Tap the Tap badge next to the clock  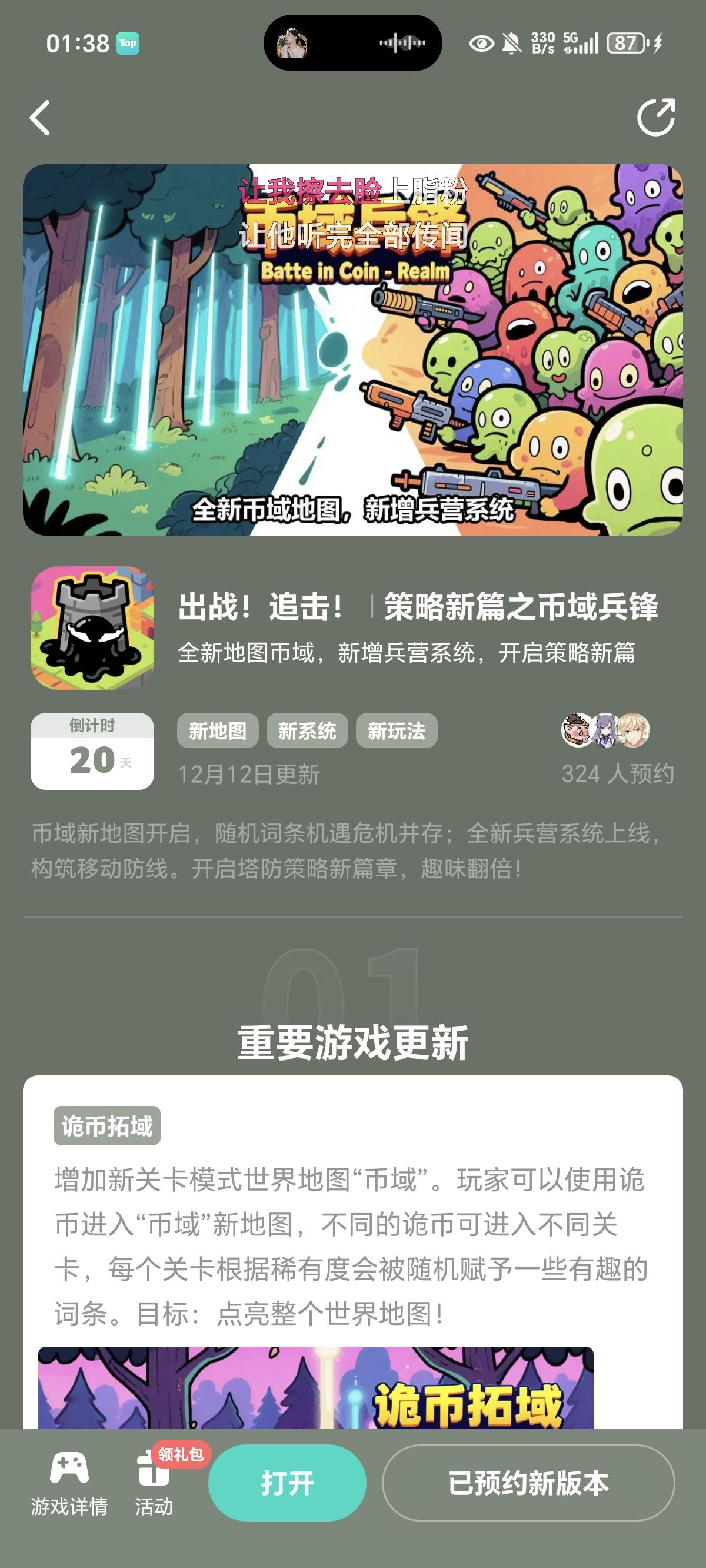128,42
